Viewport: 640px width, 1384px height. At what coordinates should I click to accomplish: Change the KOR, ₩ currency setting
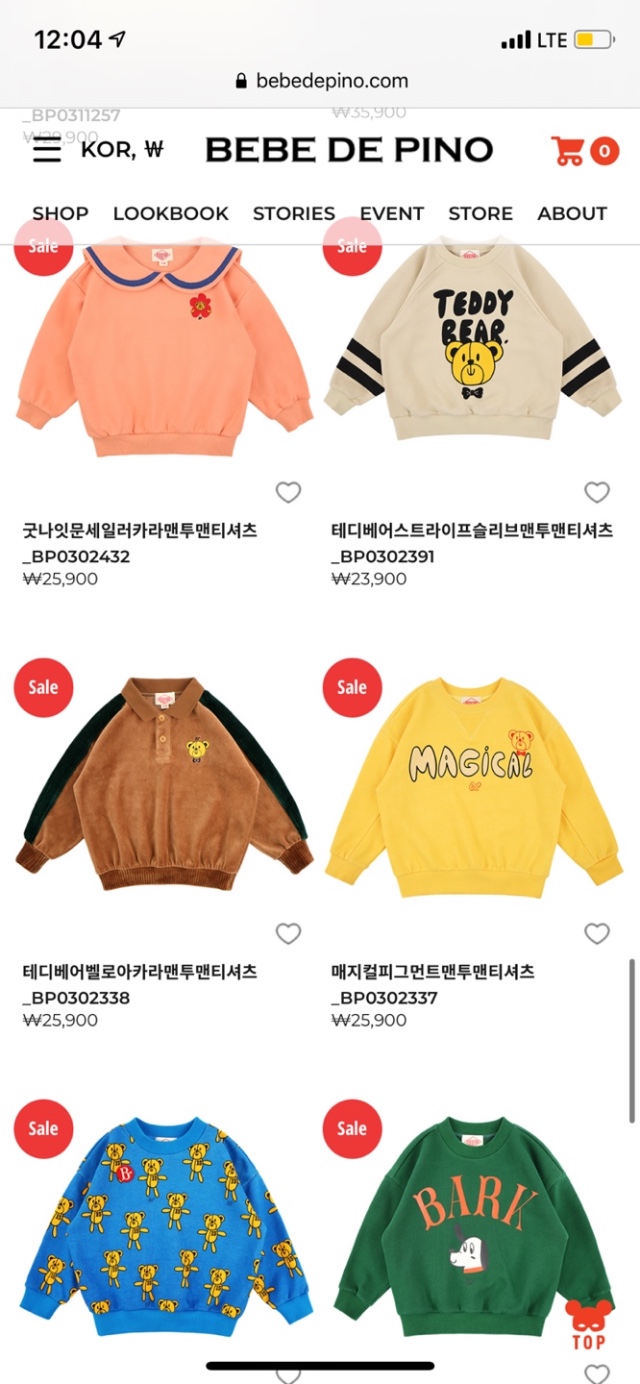pos(122,150)
